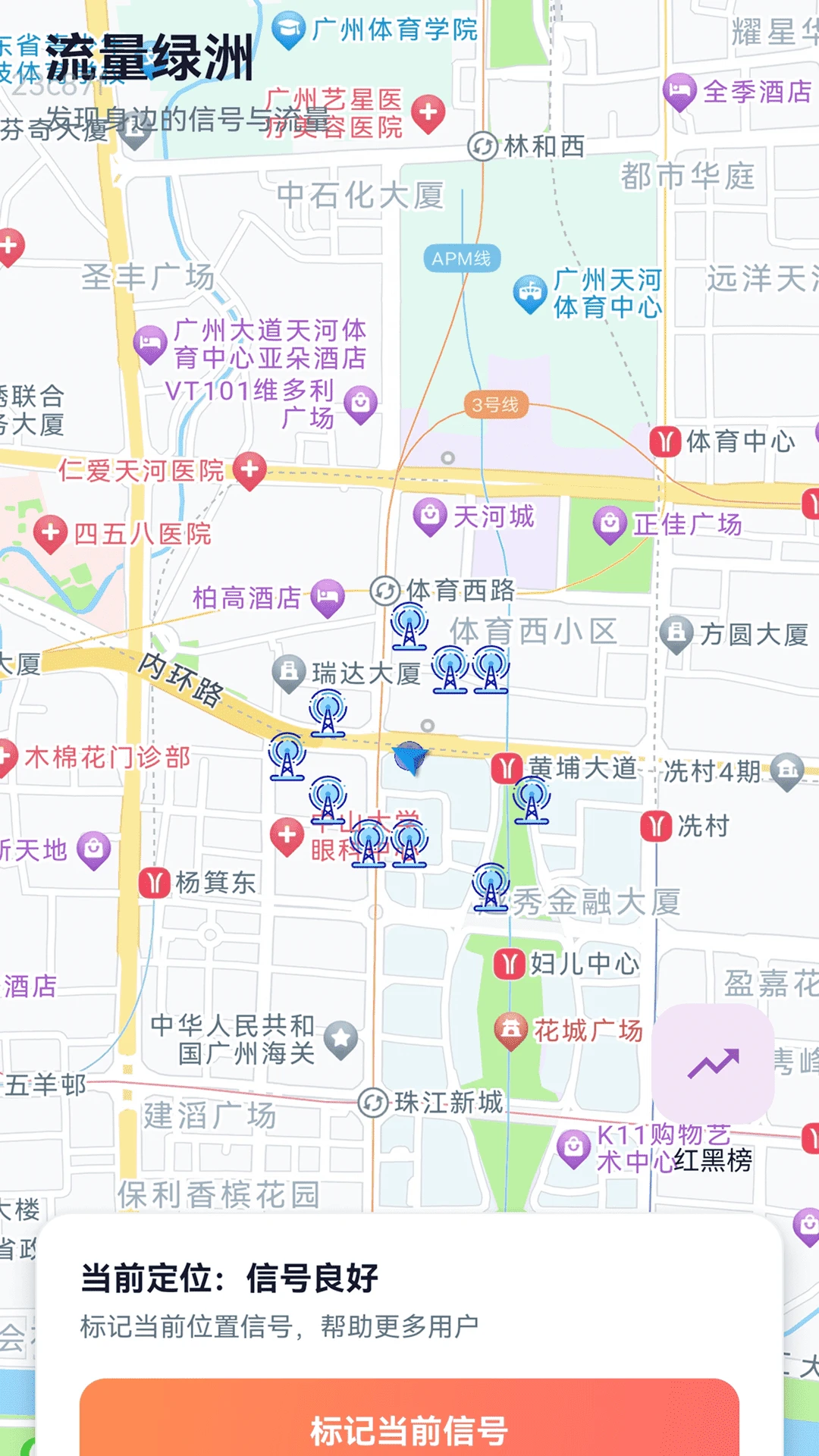Select the signal tower near 黄埔大道 station

pyautogui.click(x=532, y=801)
